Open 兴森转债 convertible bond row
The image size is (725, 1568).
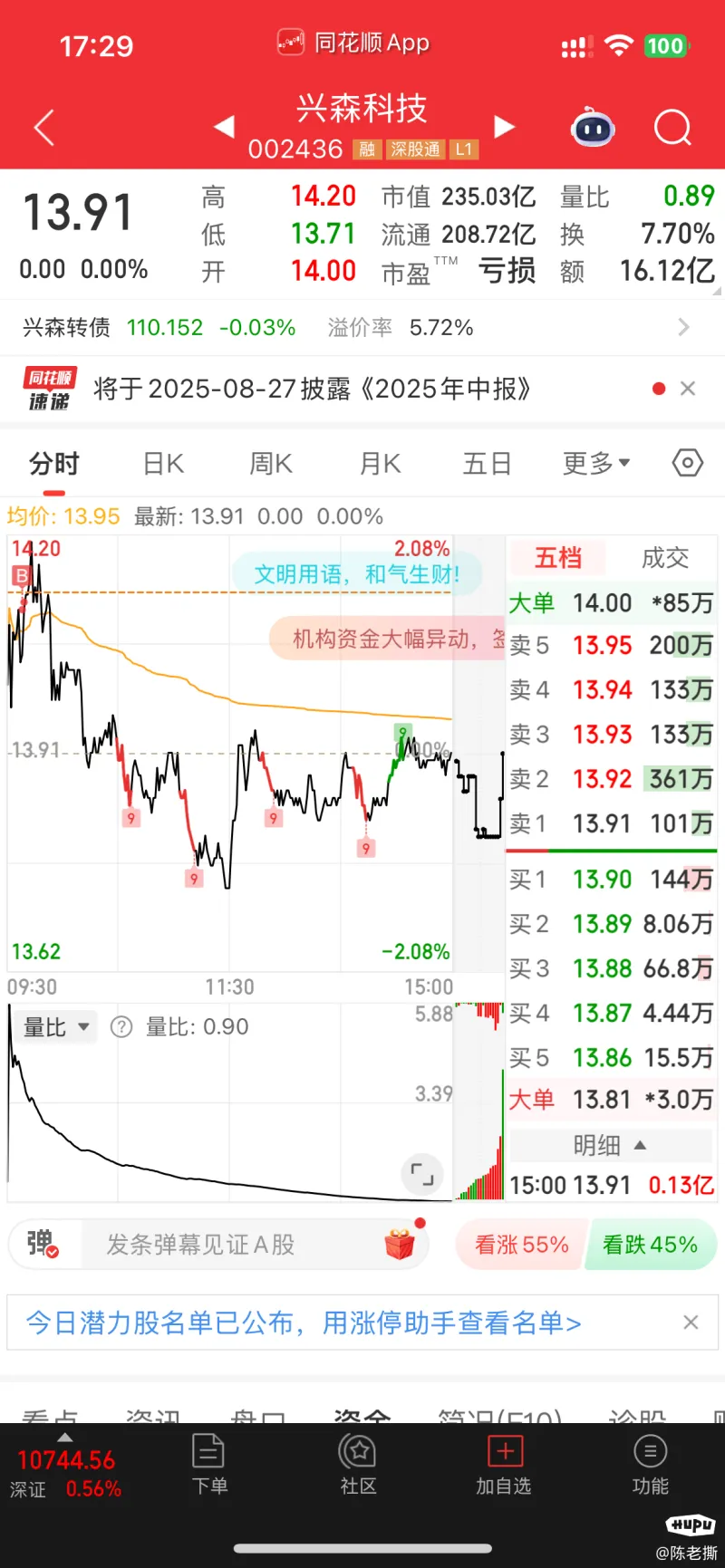click(362, 327)
